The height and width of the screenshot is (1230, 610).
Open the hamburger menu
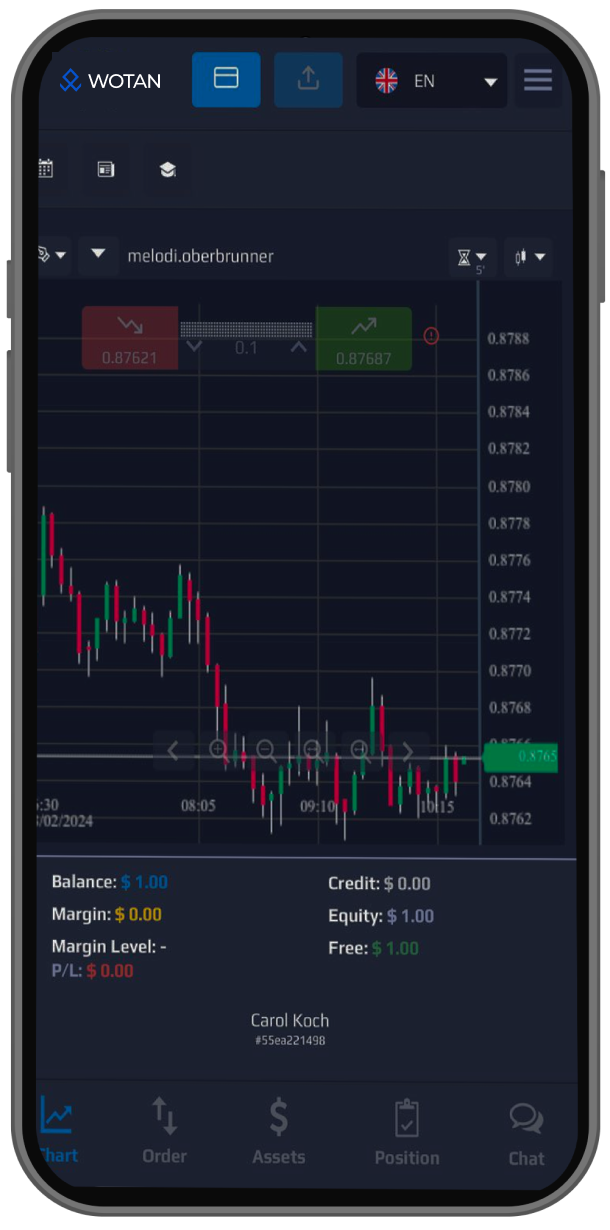538,81
